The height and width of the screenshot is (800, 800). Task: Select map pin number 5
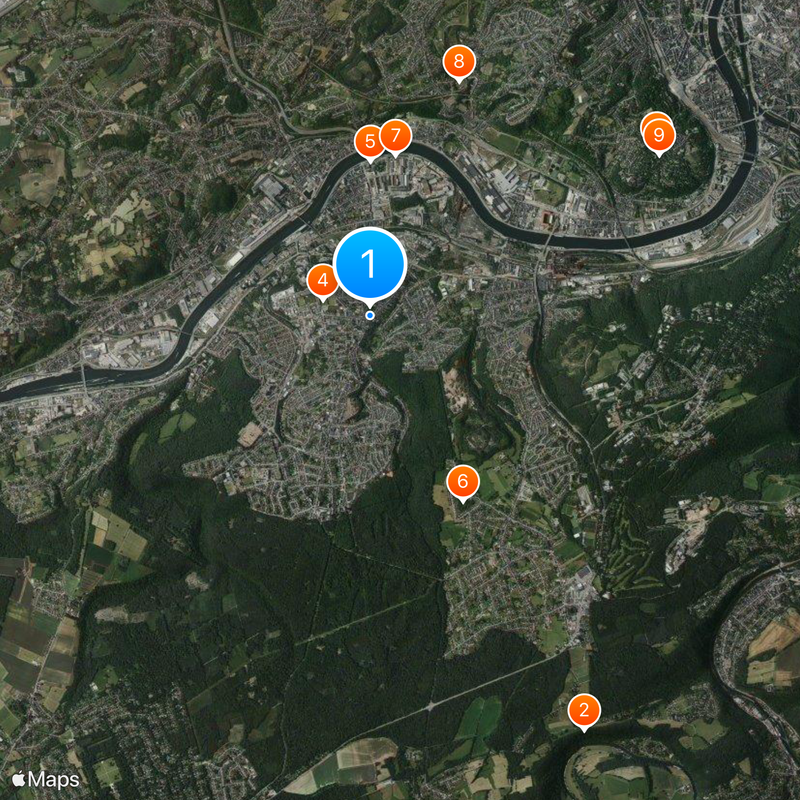(369, 141)
